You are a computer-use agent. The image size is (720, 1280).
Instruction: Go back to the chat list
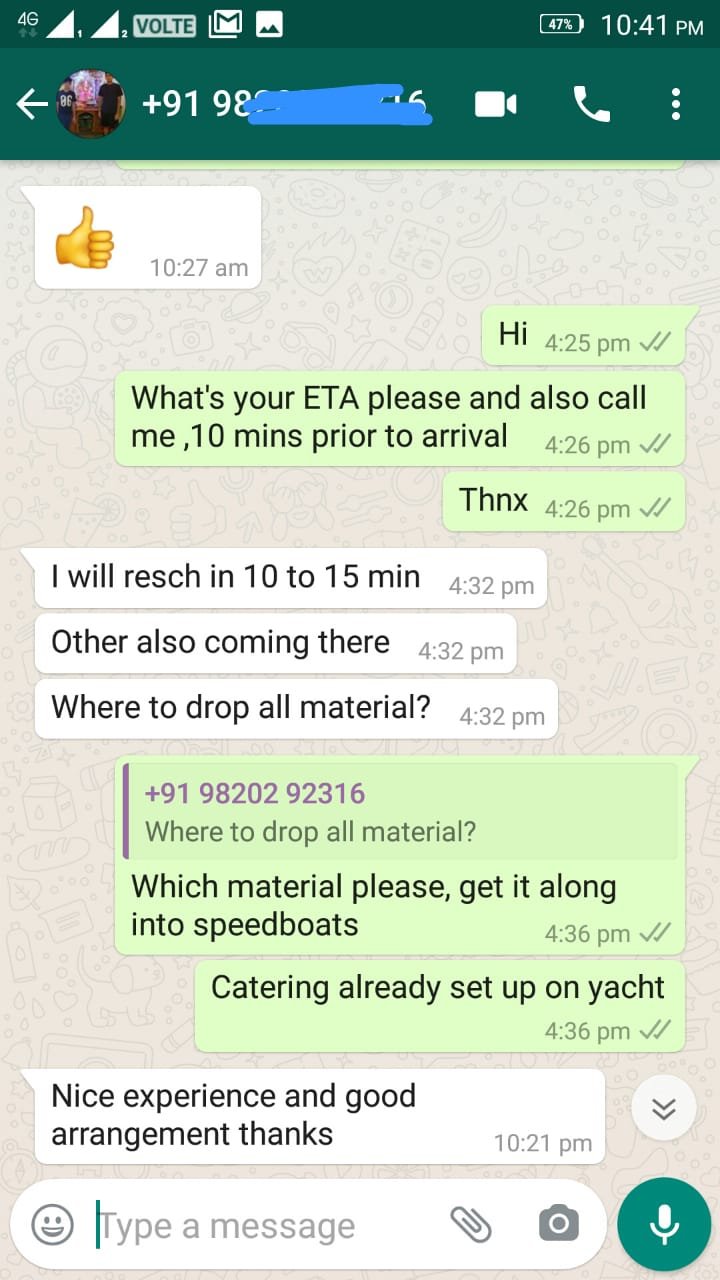click(x=32, y=104)
